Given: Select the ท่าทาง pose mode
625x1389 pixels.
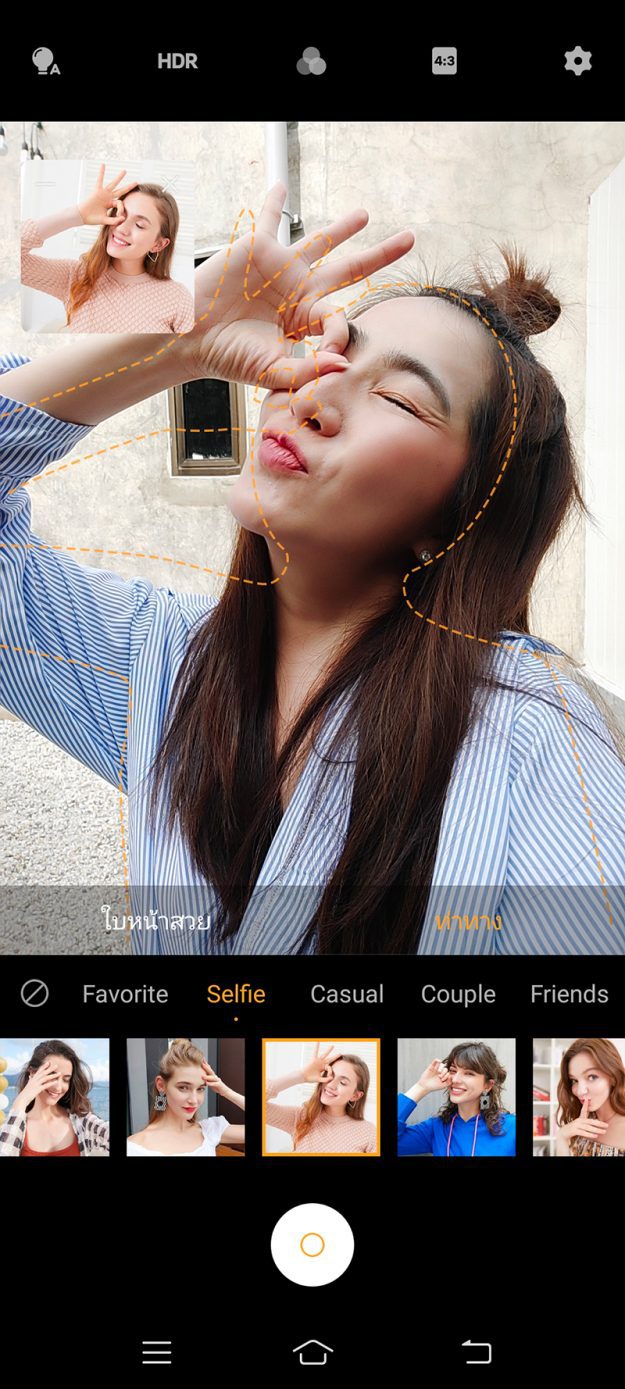Looking at the screenshot, I should [x=468, y=921].
